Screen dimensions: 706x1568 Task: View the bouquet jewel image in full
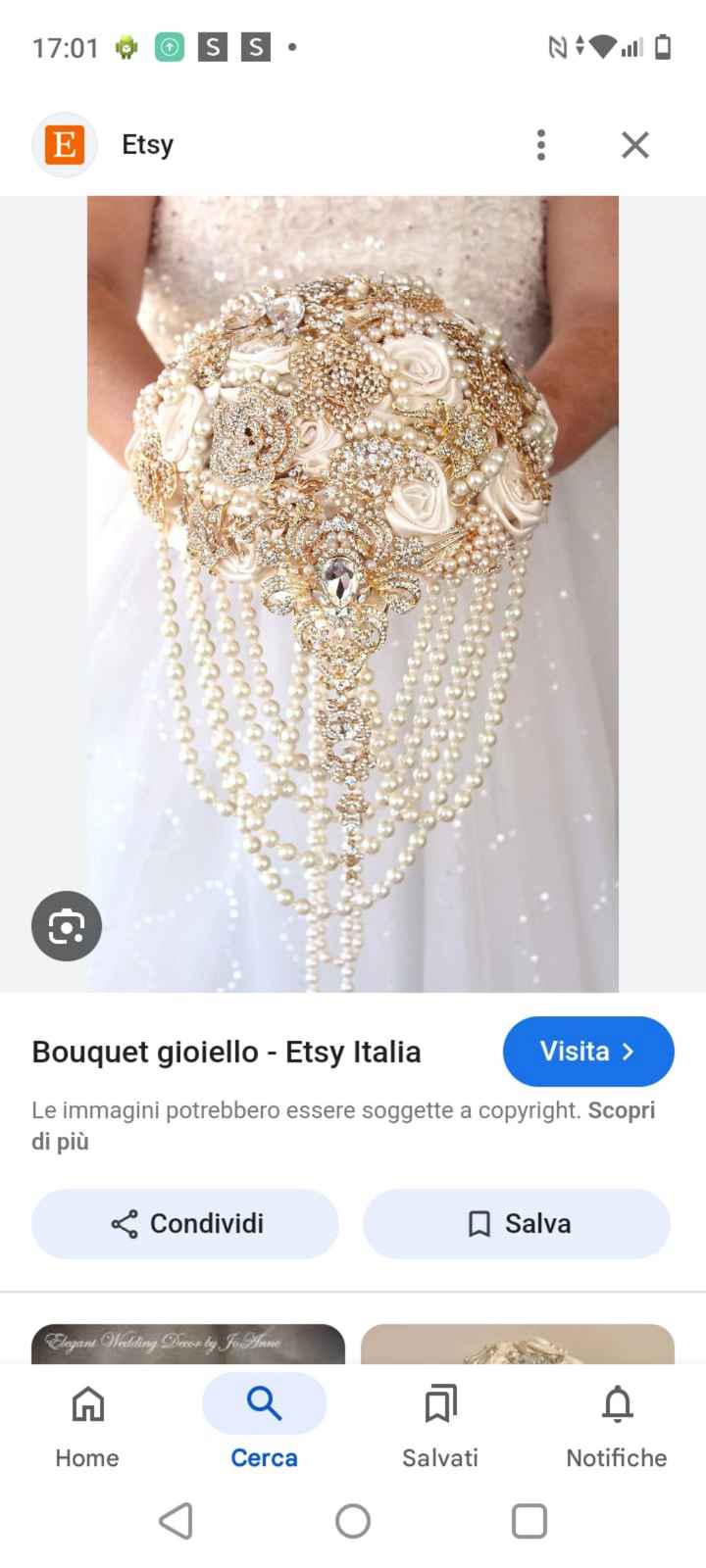(x=353, y=594)
